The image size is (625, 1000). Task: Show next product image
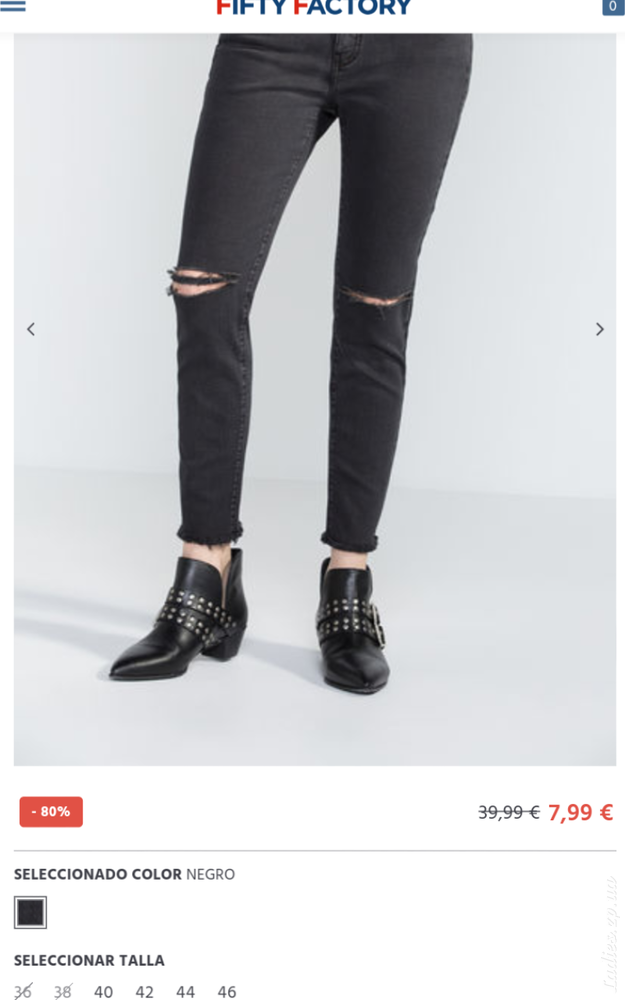tap(599, 329)
